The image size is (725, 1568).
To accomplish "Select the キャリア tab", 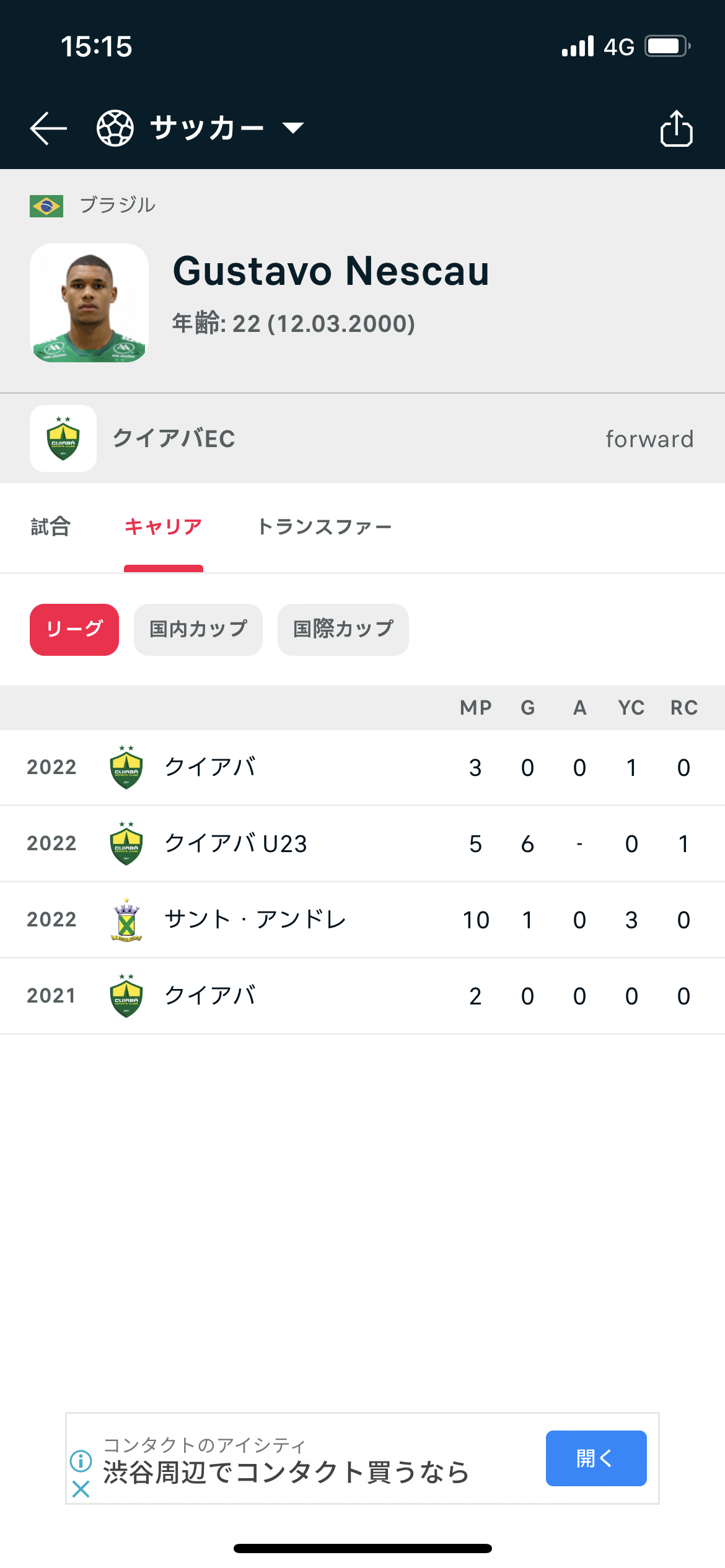I will (x=164, y=527).
